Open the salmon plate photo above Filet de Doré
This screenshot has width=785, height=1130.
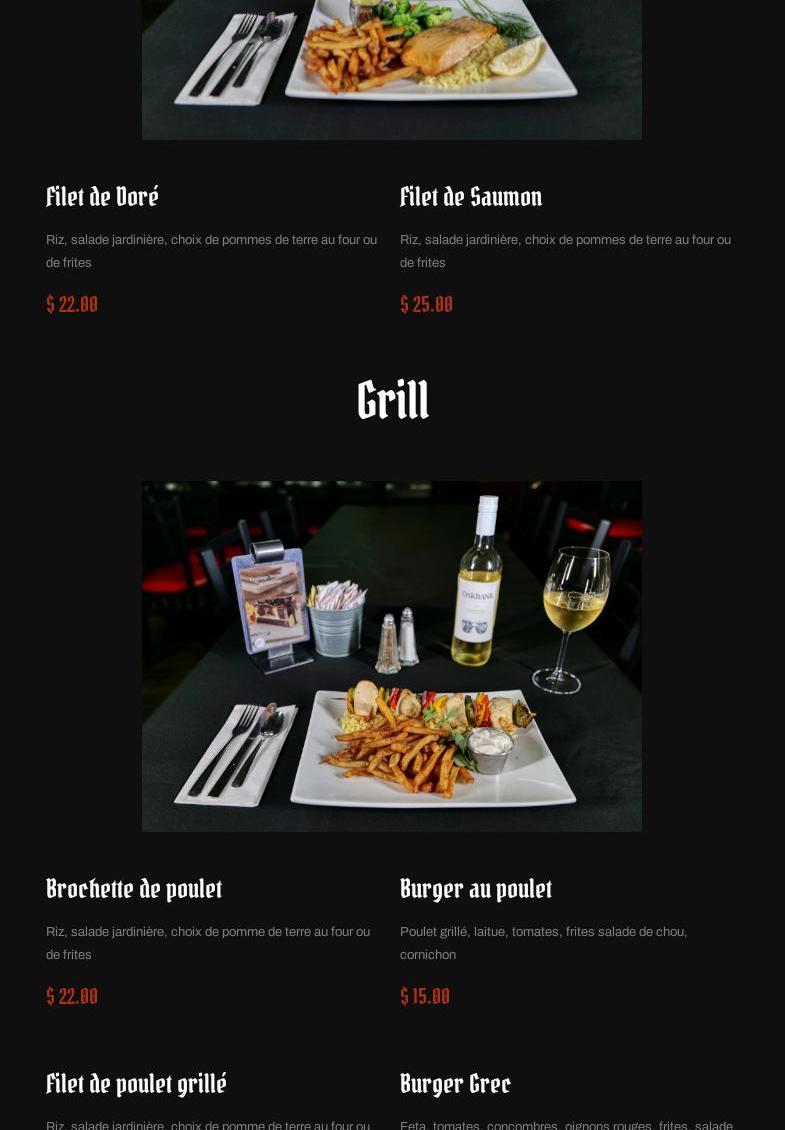[392, 68]
